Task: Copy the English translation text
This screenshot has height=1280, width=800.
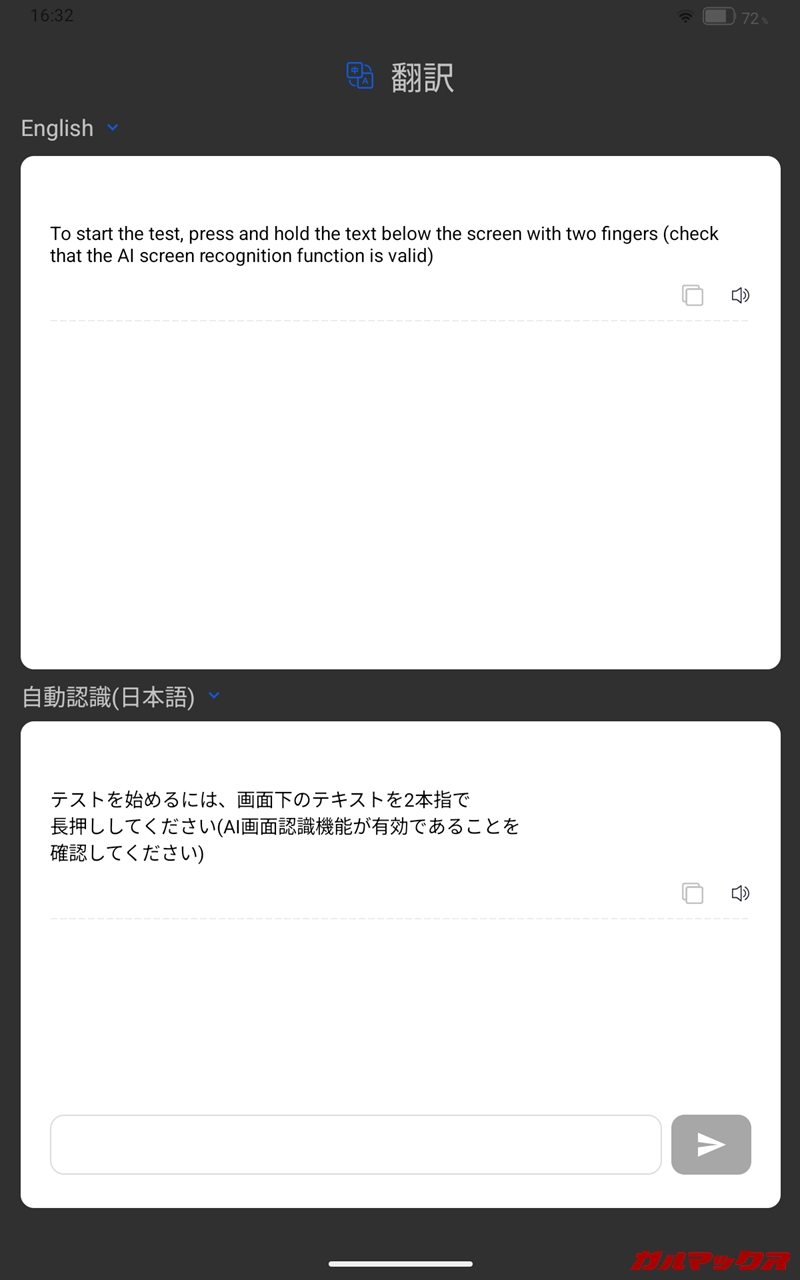Action: (x=692, y=295)
